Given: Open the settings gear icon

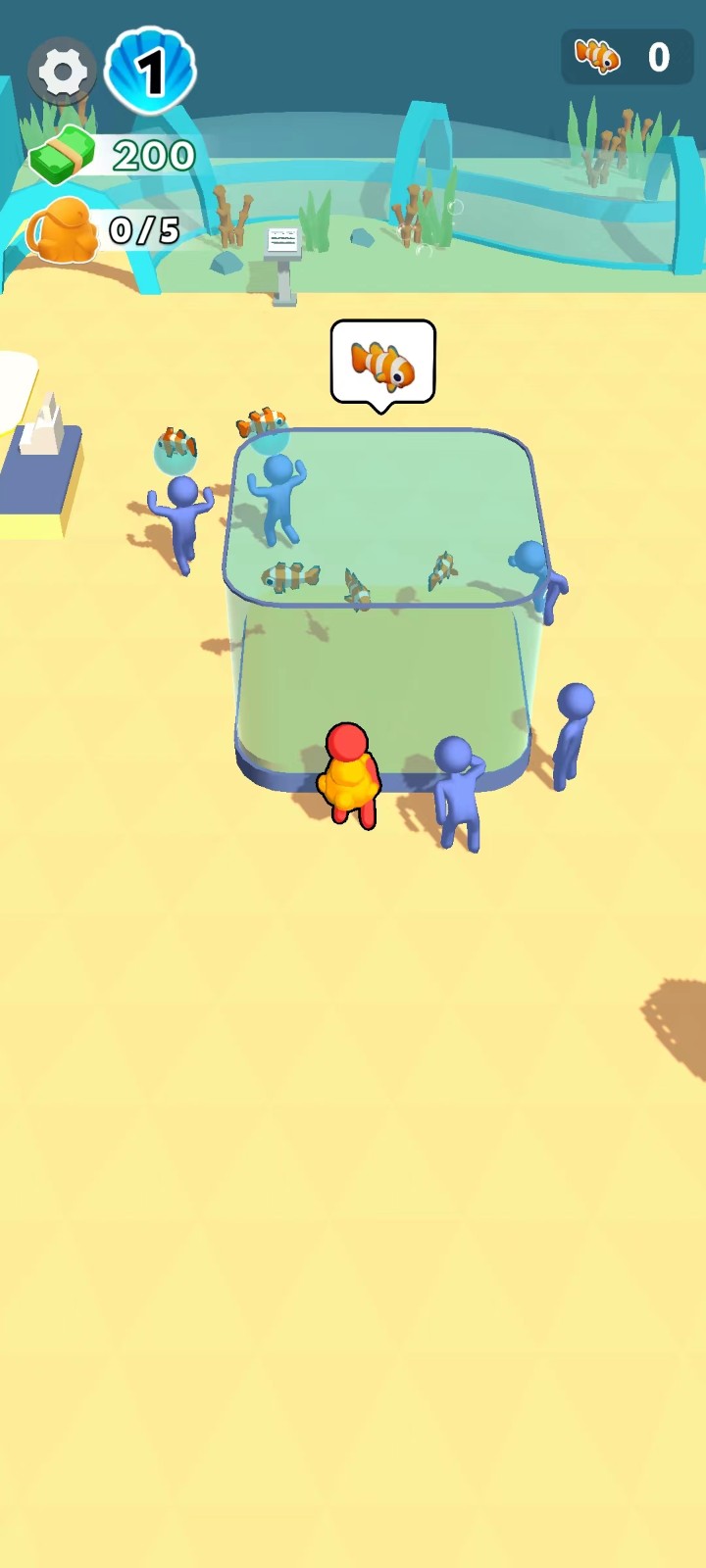Looking at the screenshot, I should click(62, 72).
